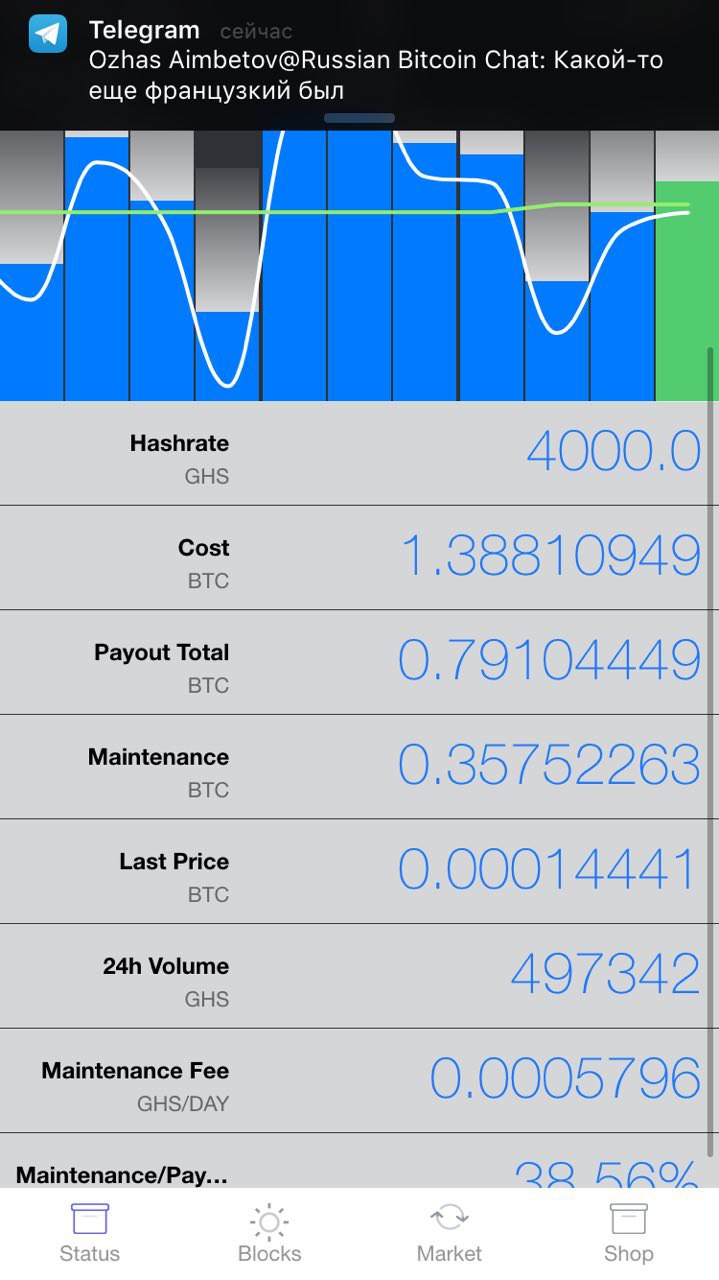
Task: Open the Market tab
Action: (x=449, y=1234)
